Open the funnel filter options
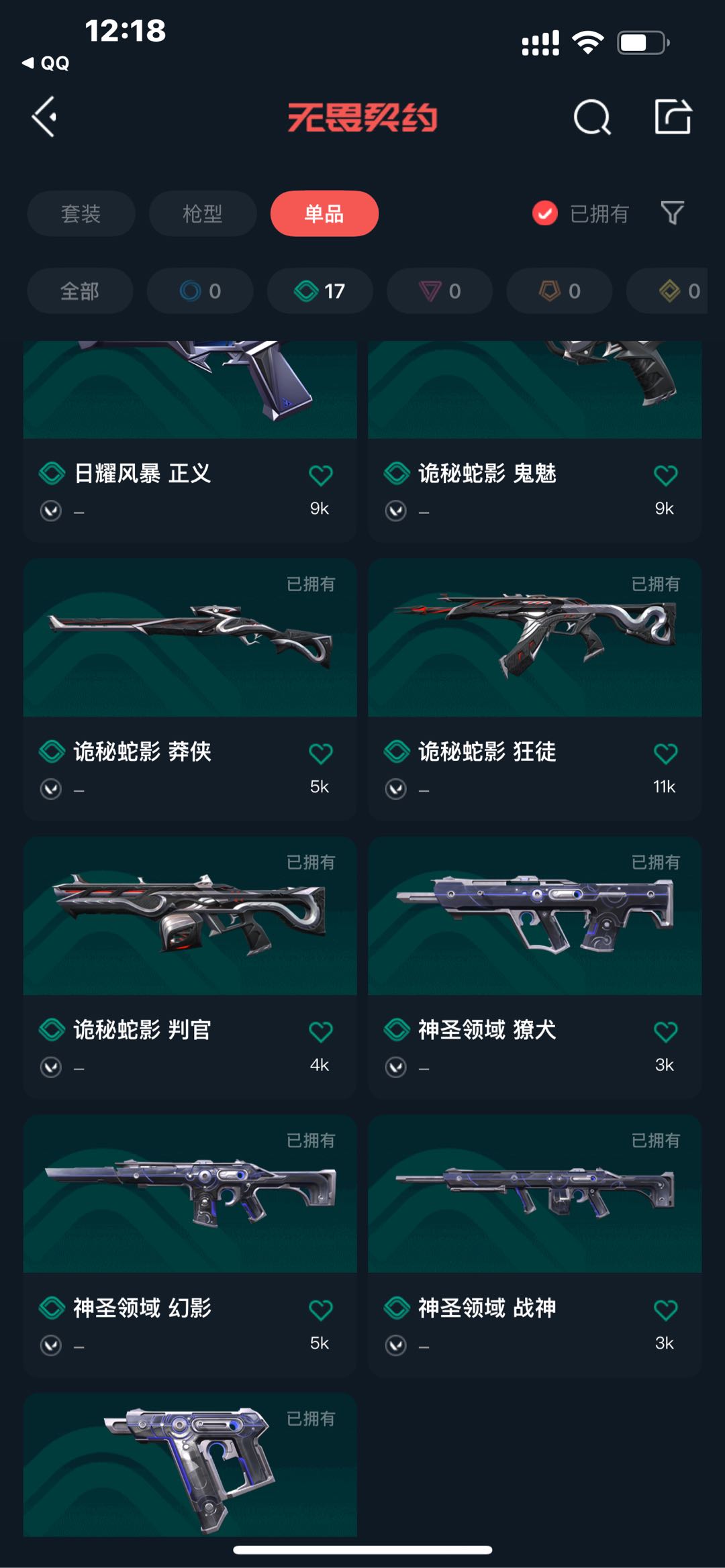Image resolution: width=725 pixels, height=1568 pixels. (x=672, y=213)
